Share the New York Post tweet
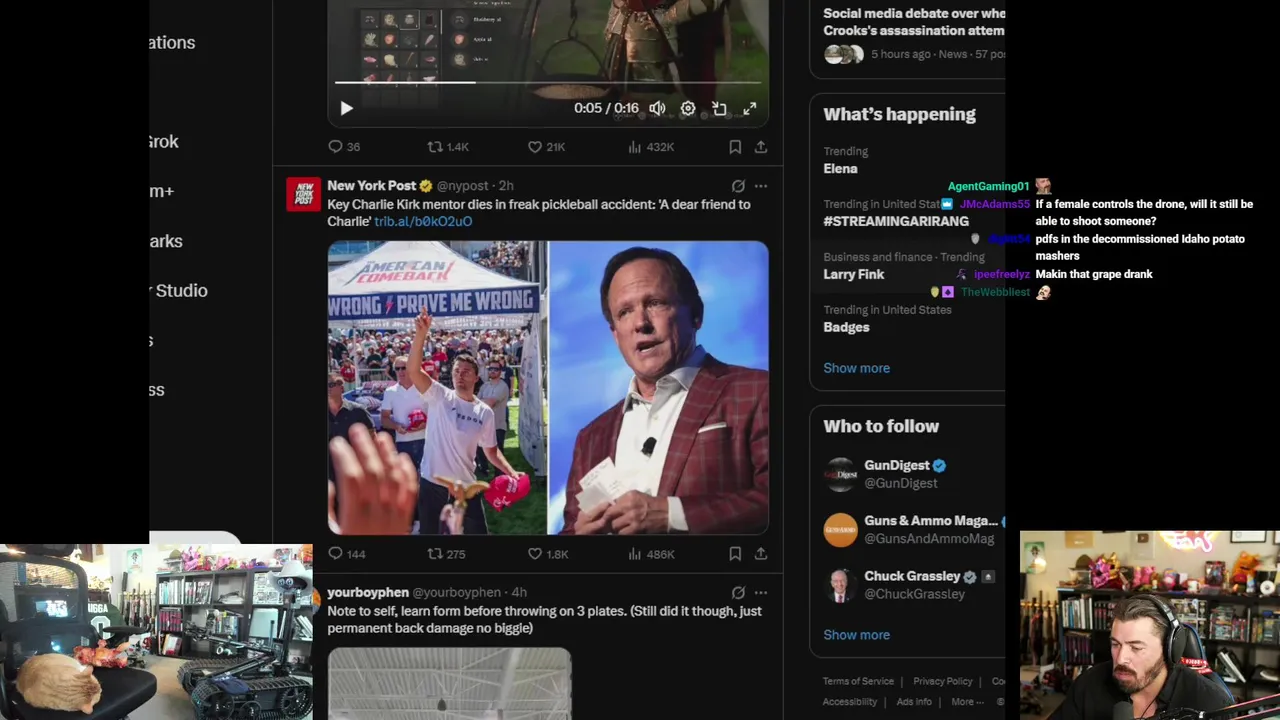Viewport: 1280px width, 720px height. (761, 553)
